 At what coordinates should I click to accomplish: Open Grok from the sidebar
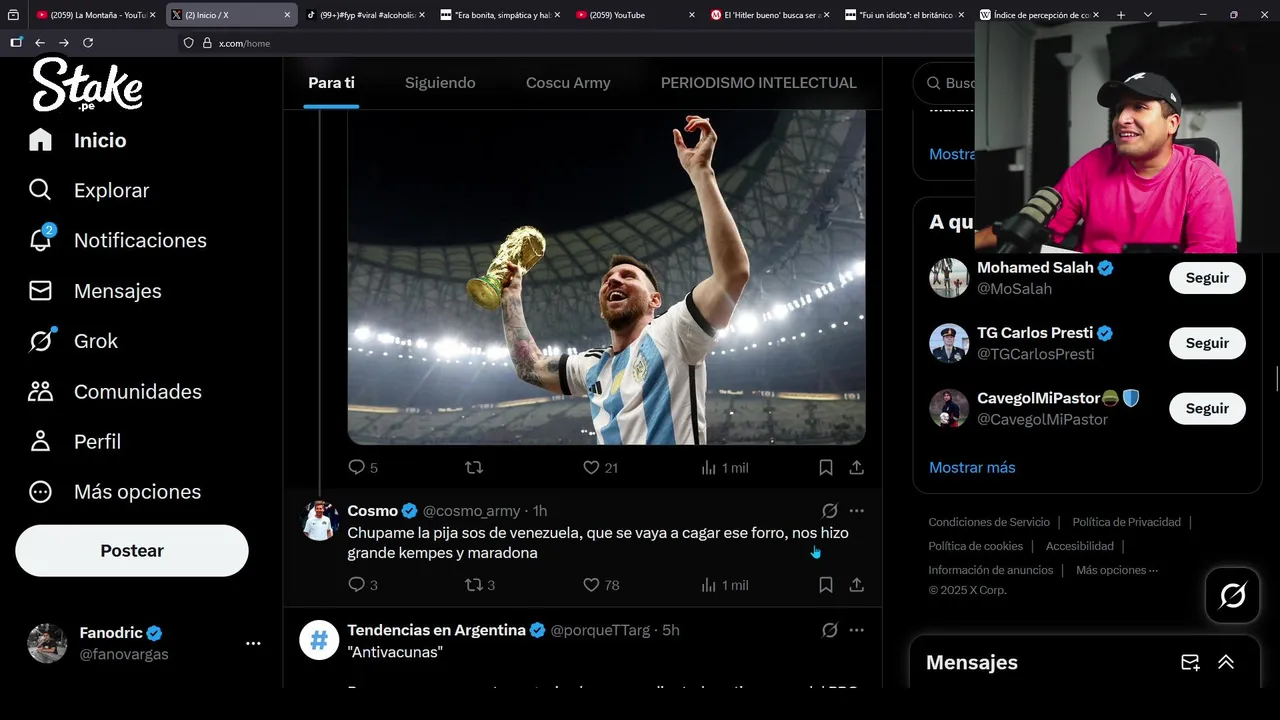(x=95, y=341)
